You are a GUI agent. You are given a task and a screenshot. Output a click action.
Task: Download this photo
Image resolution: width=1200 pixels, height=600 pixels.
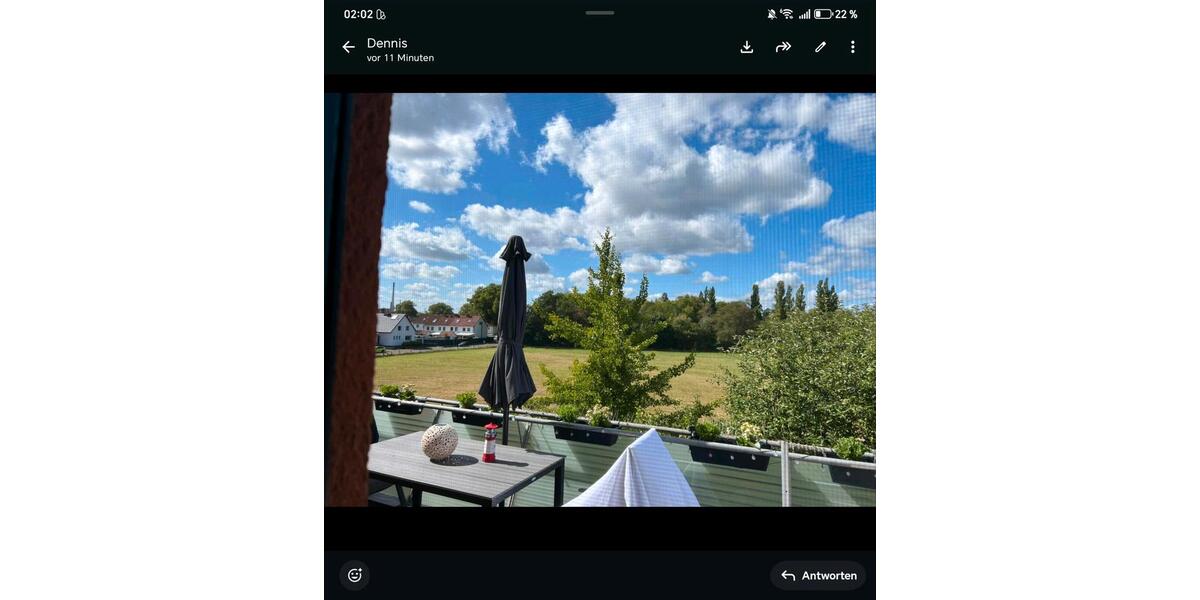[x=746, y=47]
